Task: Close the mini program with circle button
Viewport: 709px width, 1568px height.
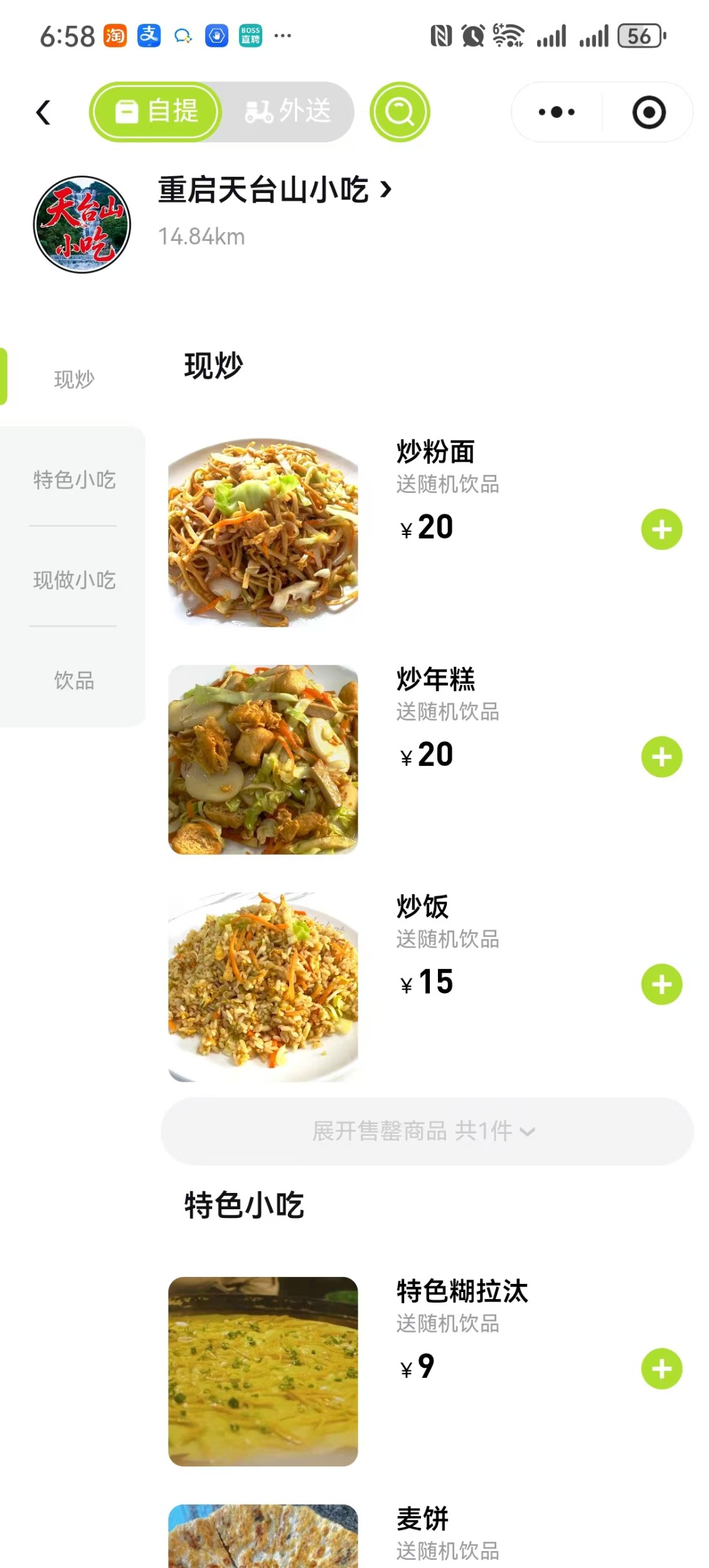Action: (x=649, y=112)
